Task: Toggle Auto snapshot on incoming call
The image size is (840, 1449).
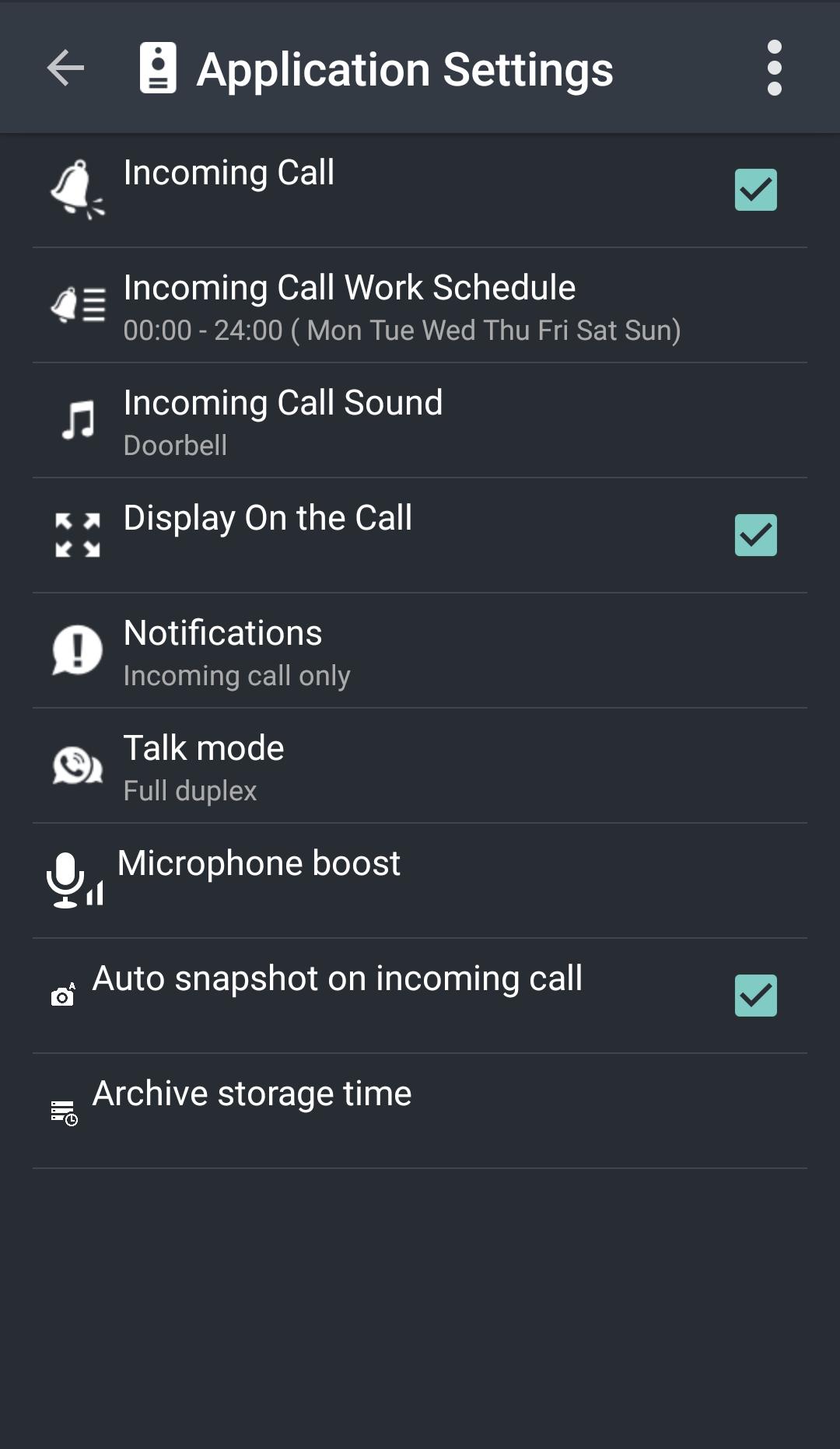Action: pyautogui.click(x=755, y=996)
